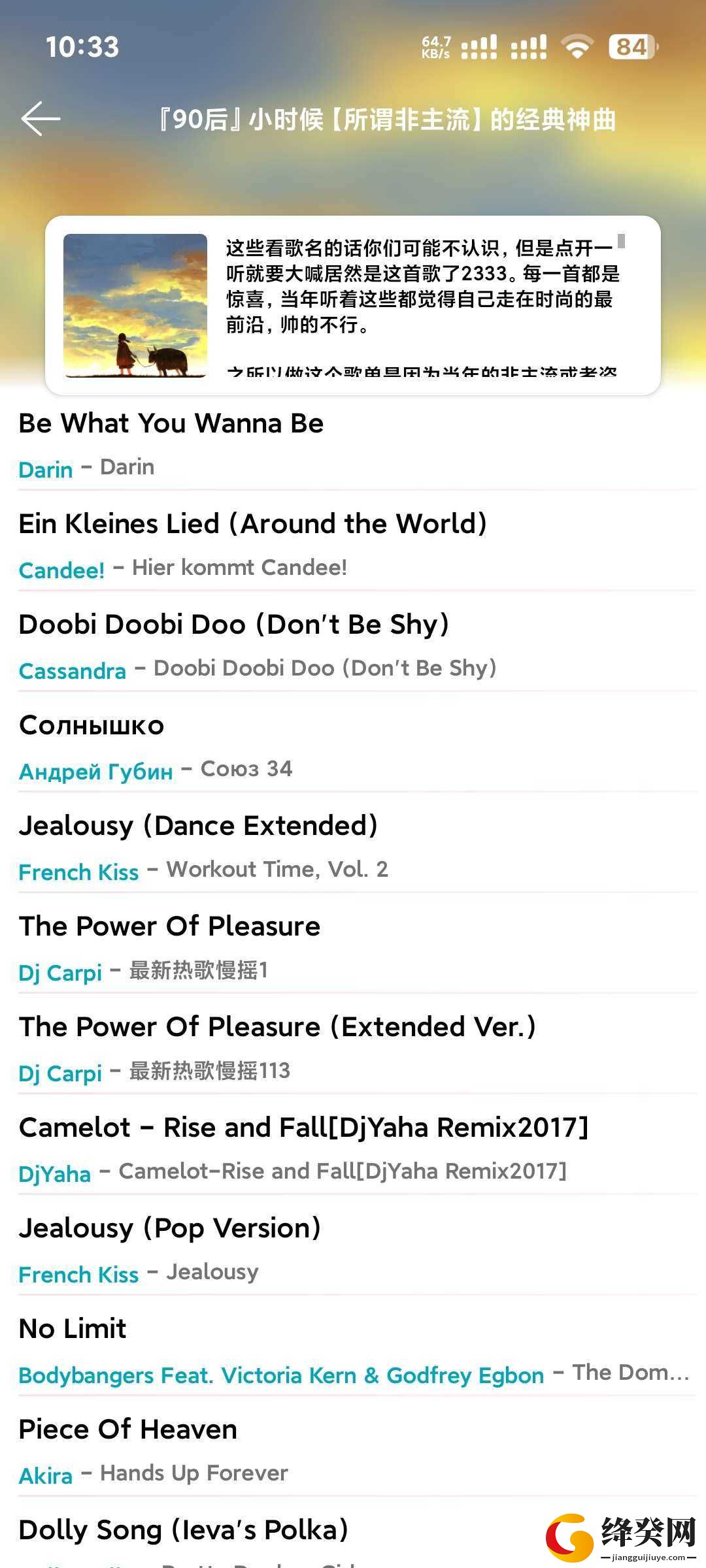Screen dimensions: 706x1568
Task: Open artist link Darin
Action: tap(46, 469)
